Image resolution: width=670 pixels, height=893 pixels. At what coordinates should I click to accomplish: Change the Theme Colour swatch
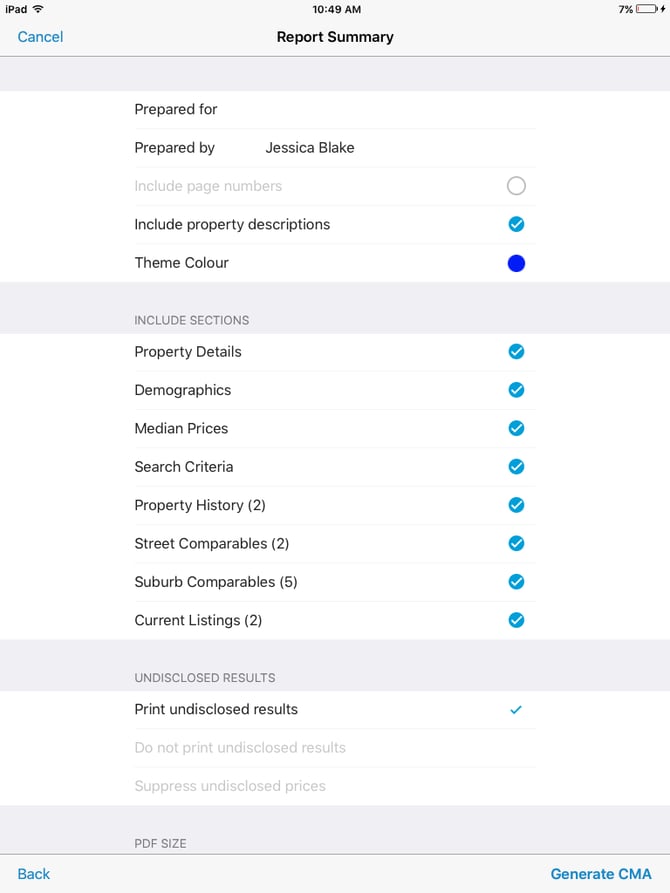tap(516, 263)
